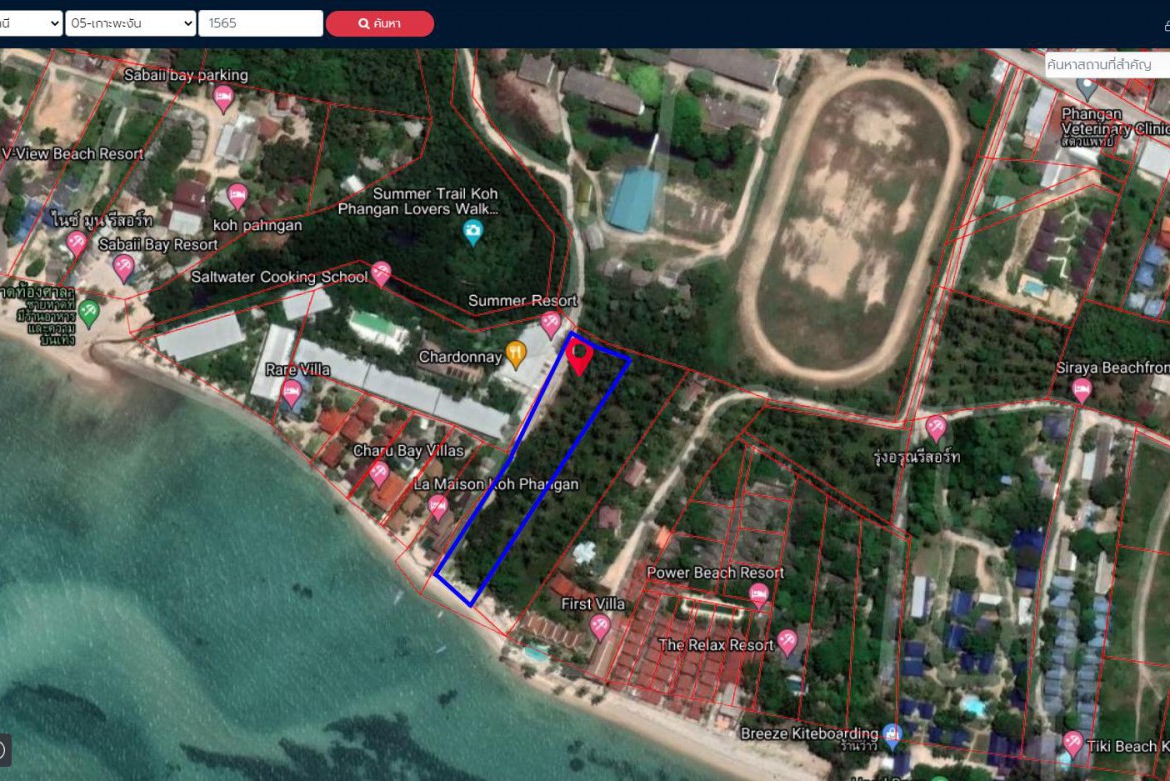Viewport: 1170px width, 781px height.
Task: Select the First Villa pin
Action: point(600,626)
